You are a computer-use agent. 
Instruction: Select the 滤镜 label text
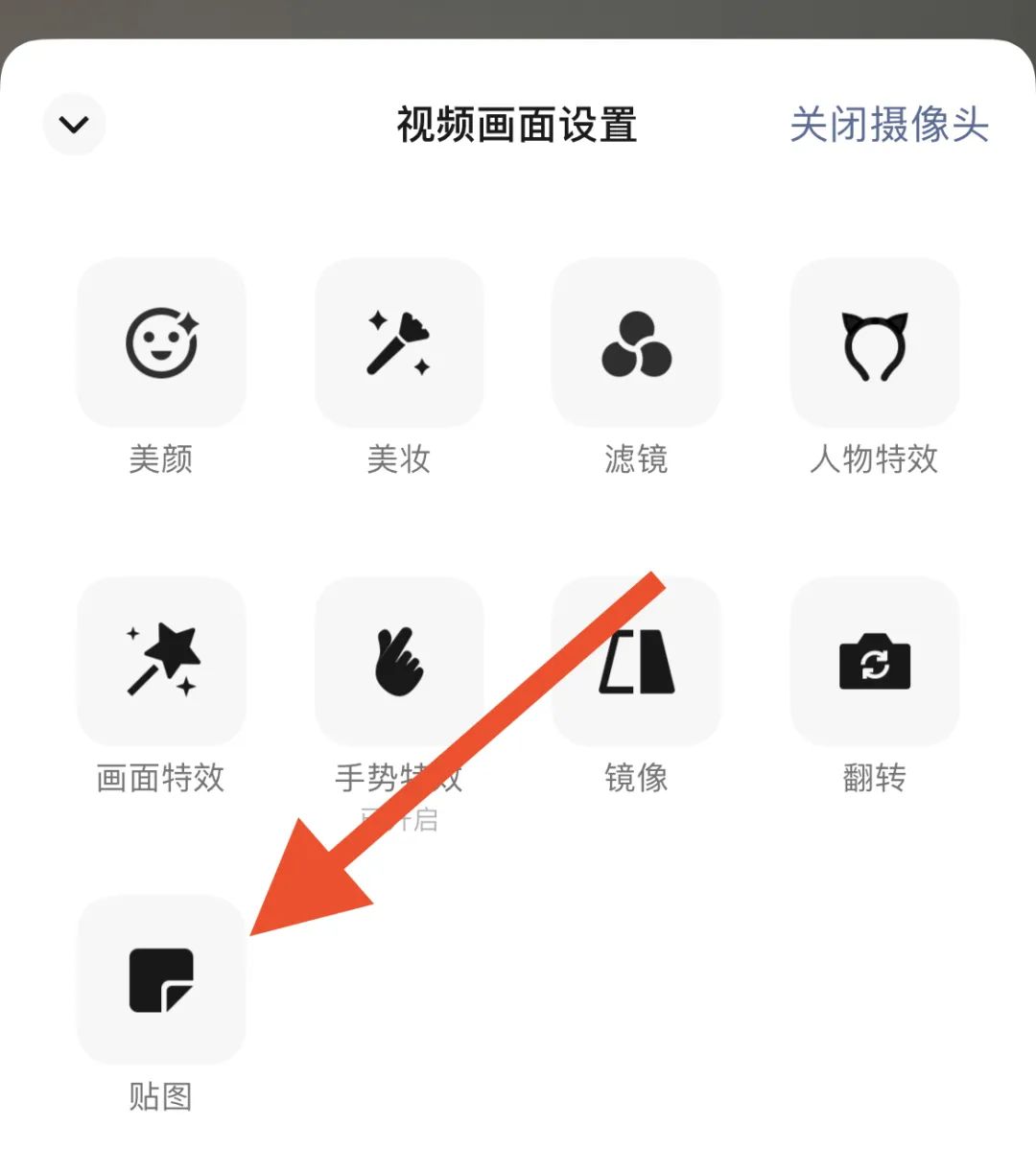[x=636, y=459]
